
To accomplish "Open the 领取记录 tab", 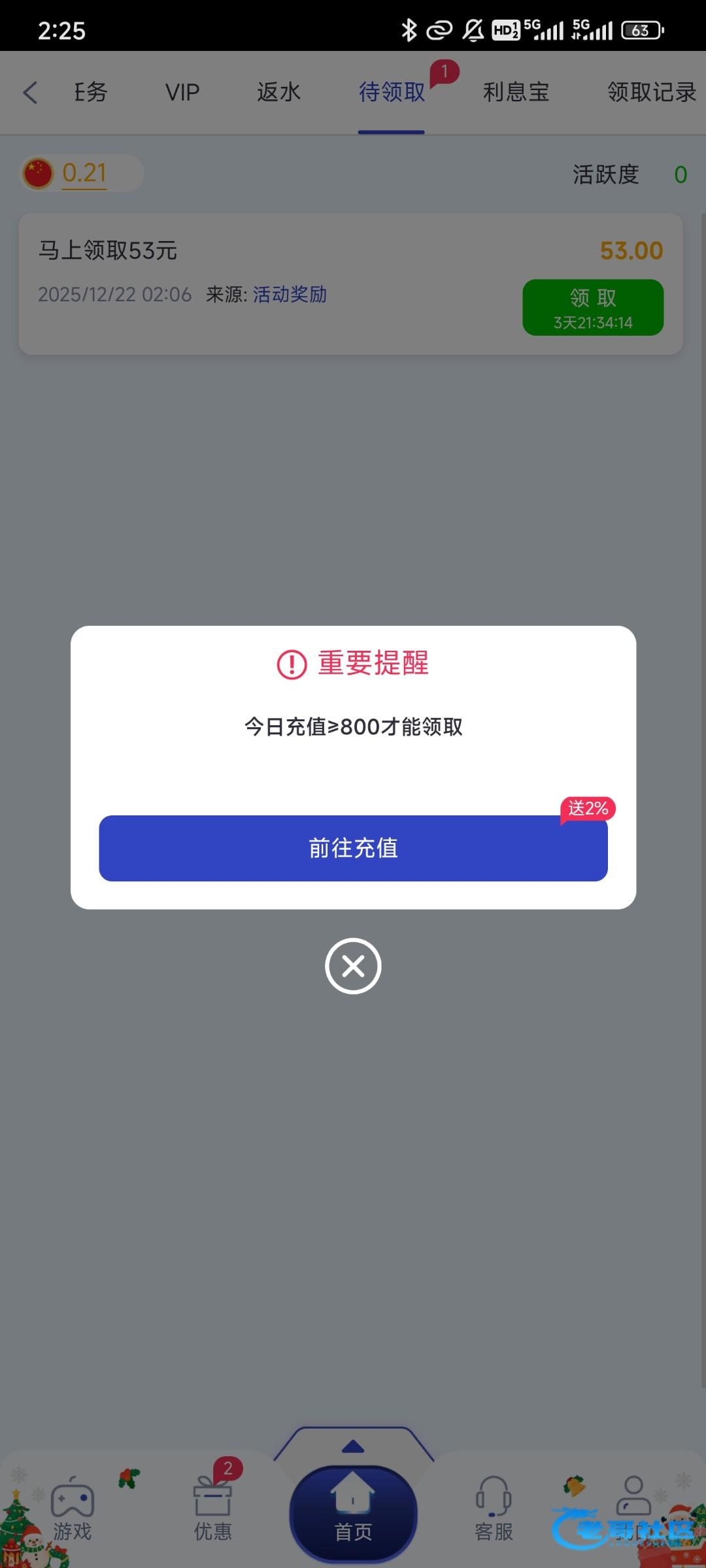I will click(651, 92).
